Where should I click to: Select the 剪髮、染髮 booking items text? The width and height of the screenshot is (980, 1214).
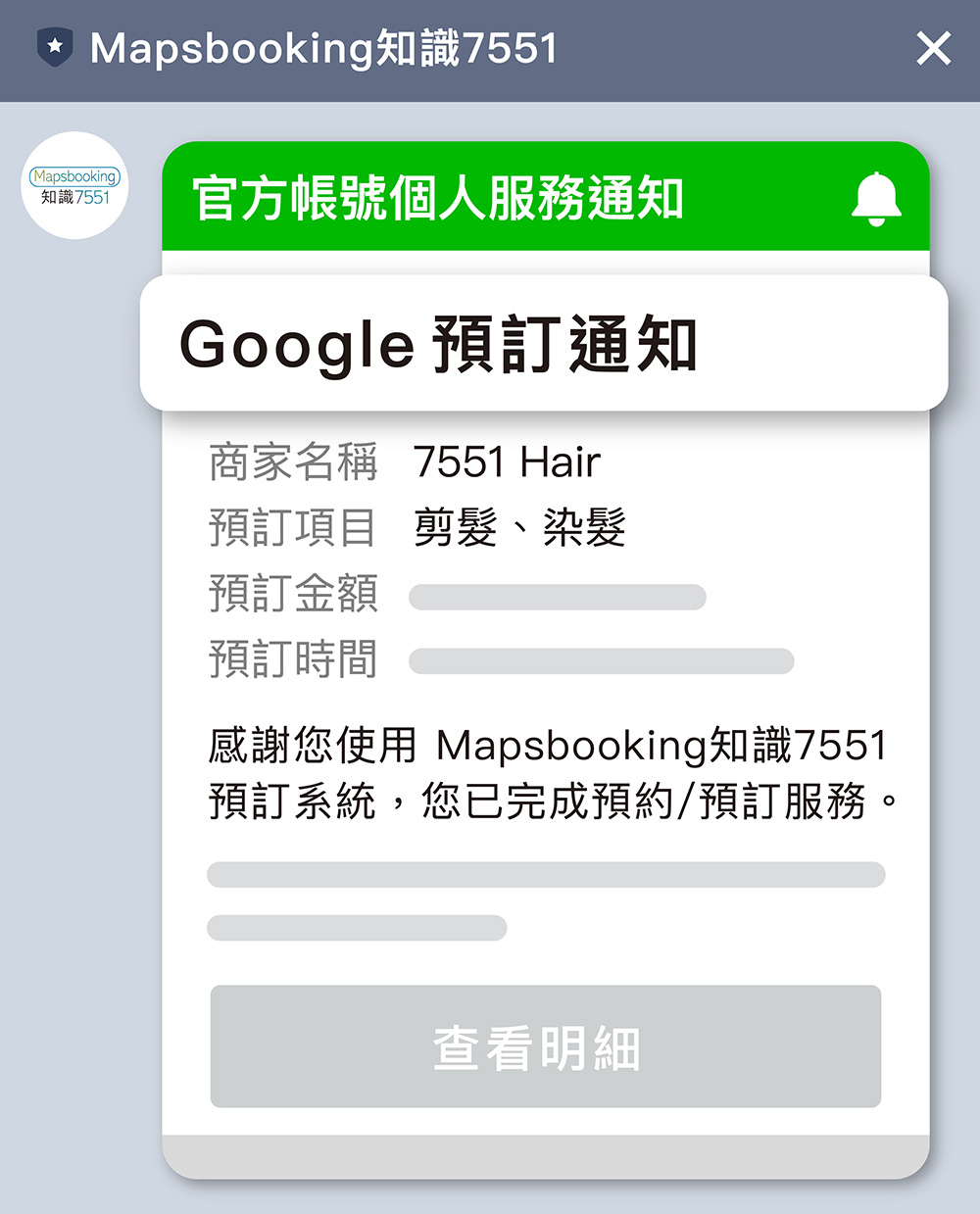pyautogui.click(x=520, y=527)
